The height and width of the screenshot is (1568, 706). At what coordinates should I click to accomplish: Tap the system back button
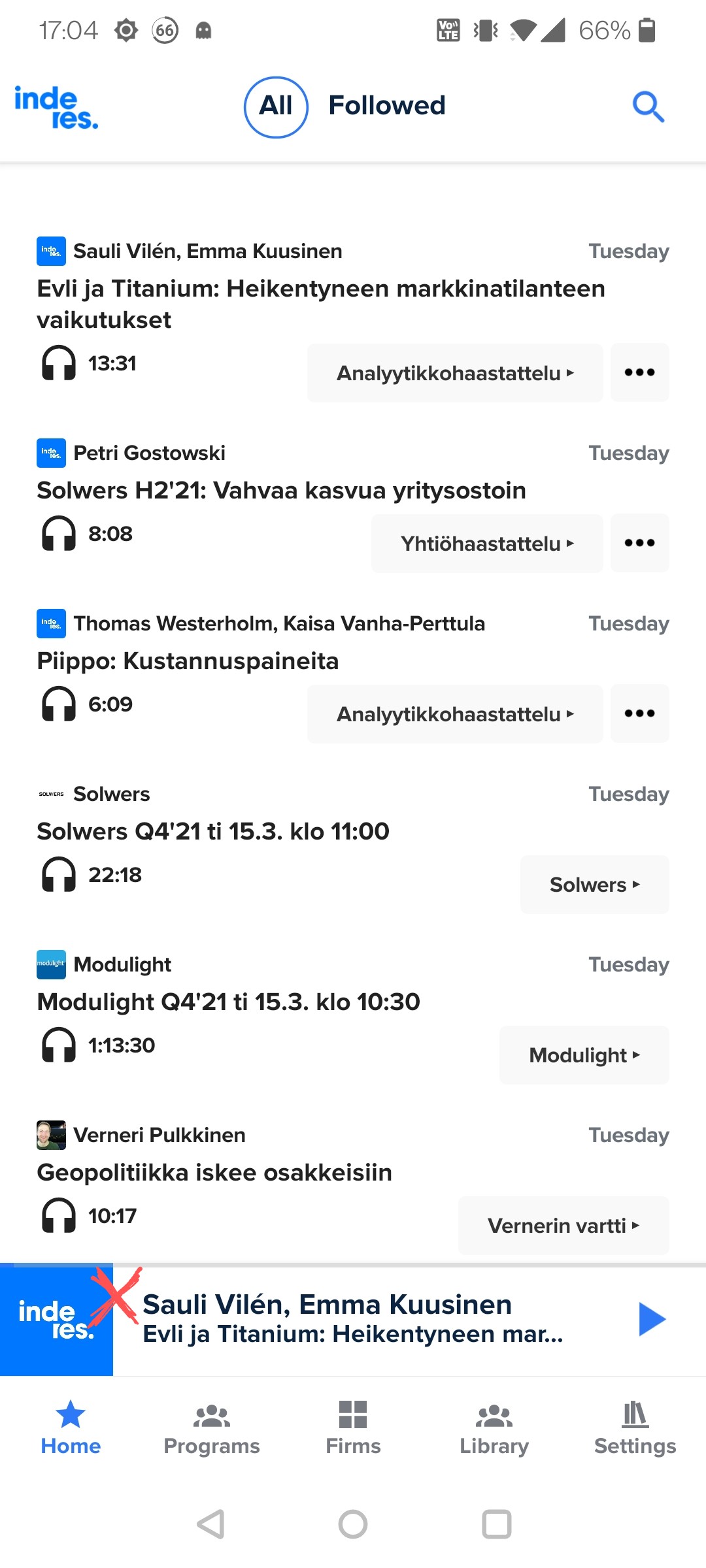(x=211, y=1524)
